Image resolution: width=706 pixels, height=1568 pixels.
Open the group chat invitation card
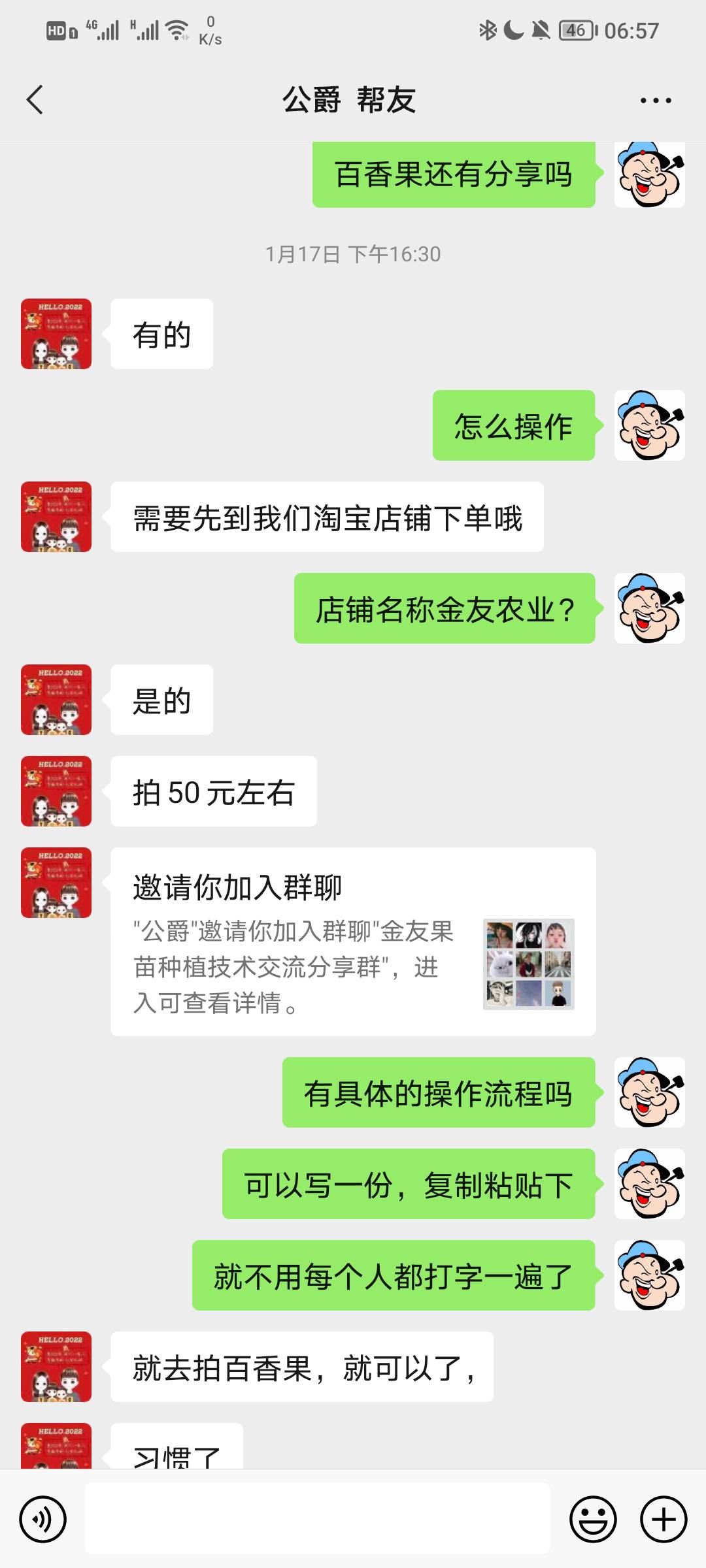tap(353, 941)
